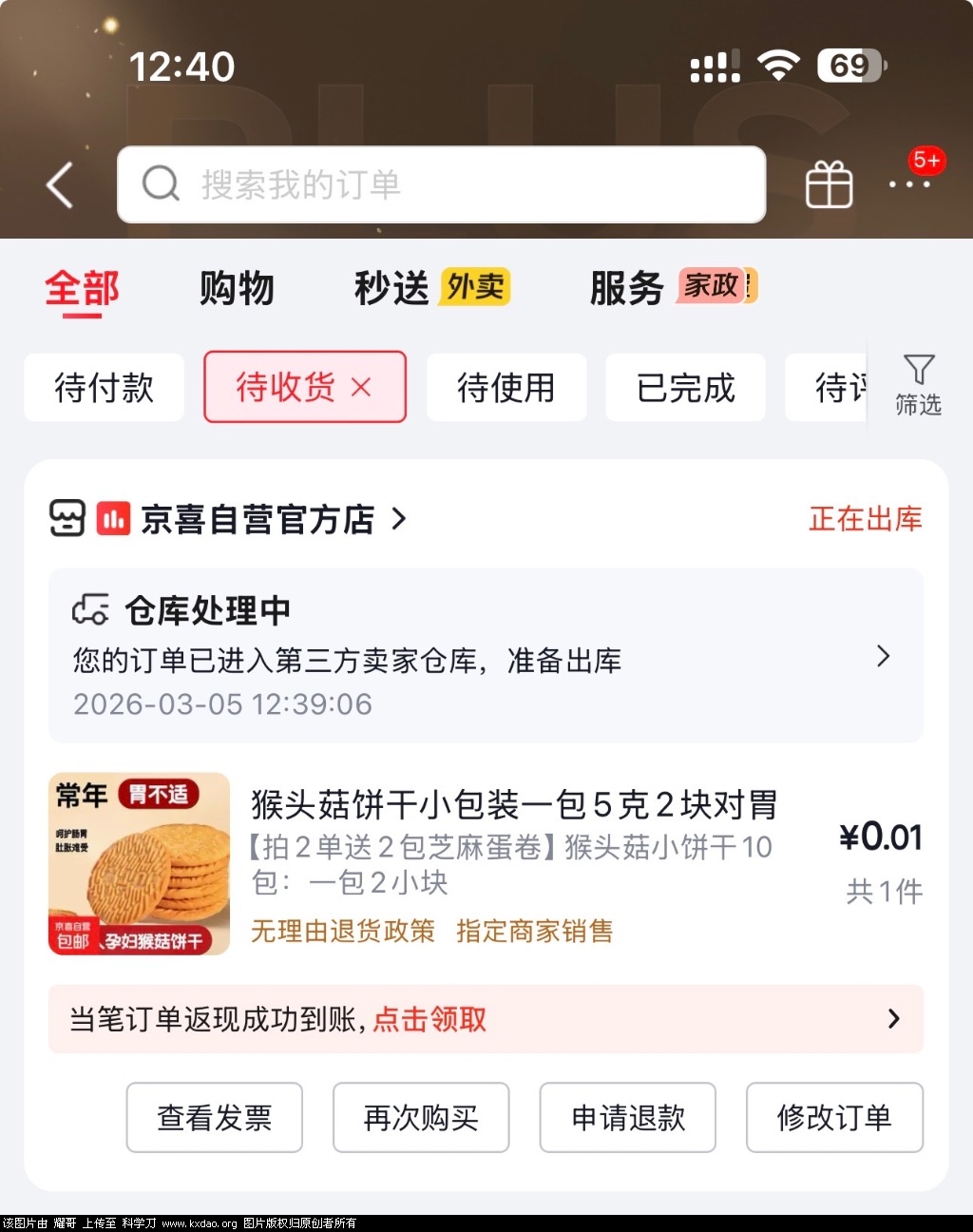
Task: Open the 京喜自营官方店 store page
Action: pos(258,519)
